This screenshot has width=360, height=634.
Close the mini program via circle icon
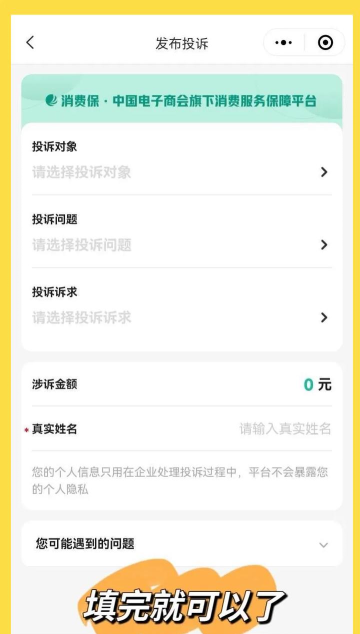pyautogui.click(x=325, y=42)
